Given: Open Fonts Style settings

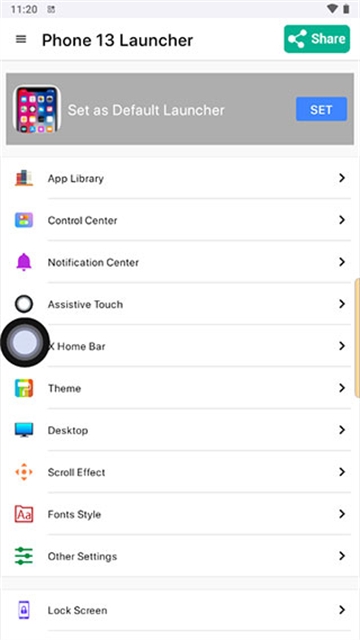Looking at the screenshot, I should tap(180, 515).
